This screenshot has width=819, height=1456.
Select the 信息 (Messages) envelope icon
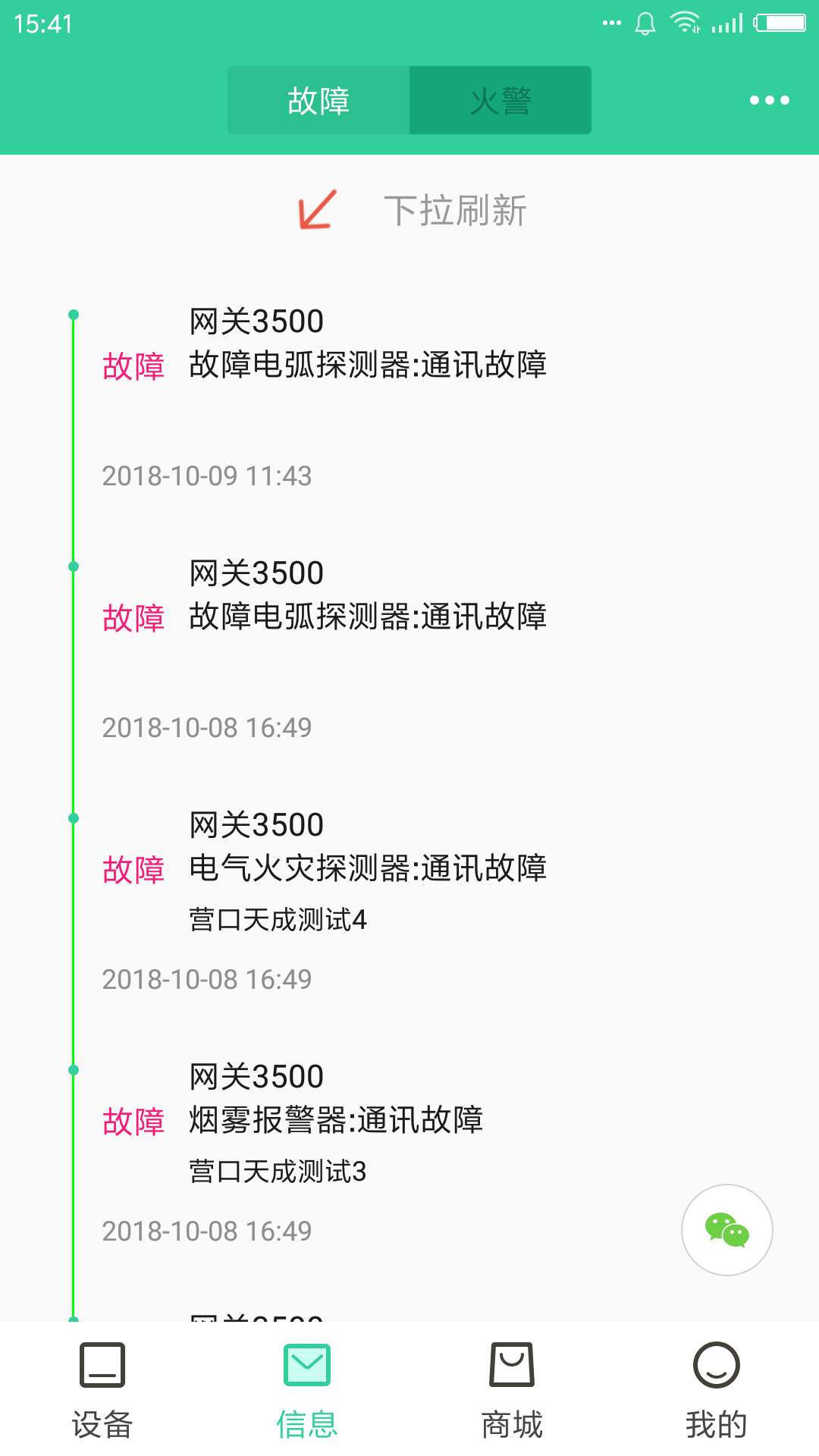pos(306,1365)
